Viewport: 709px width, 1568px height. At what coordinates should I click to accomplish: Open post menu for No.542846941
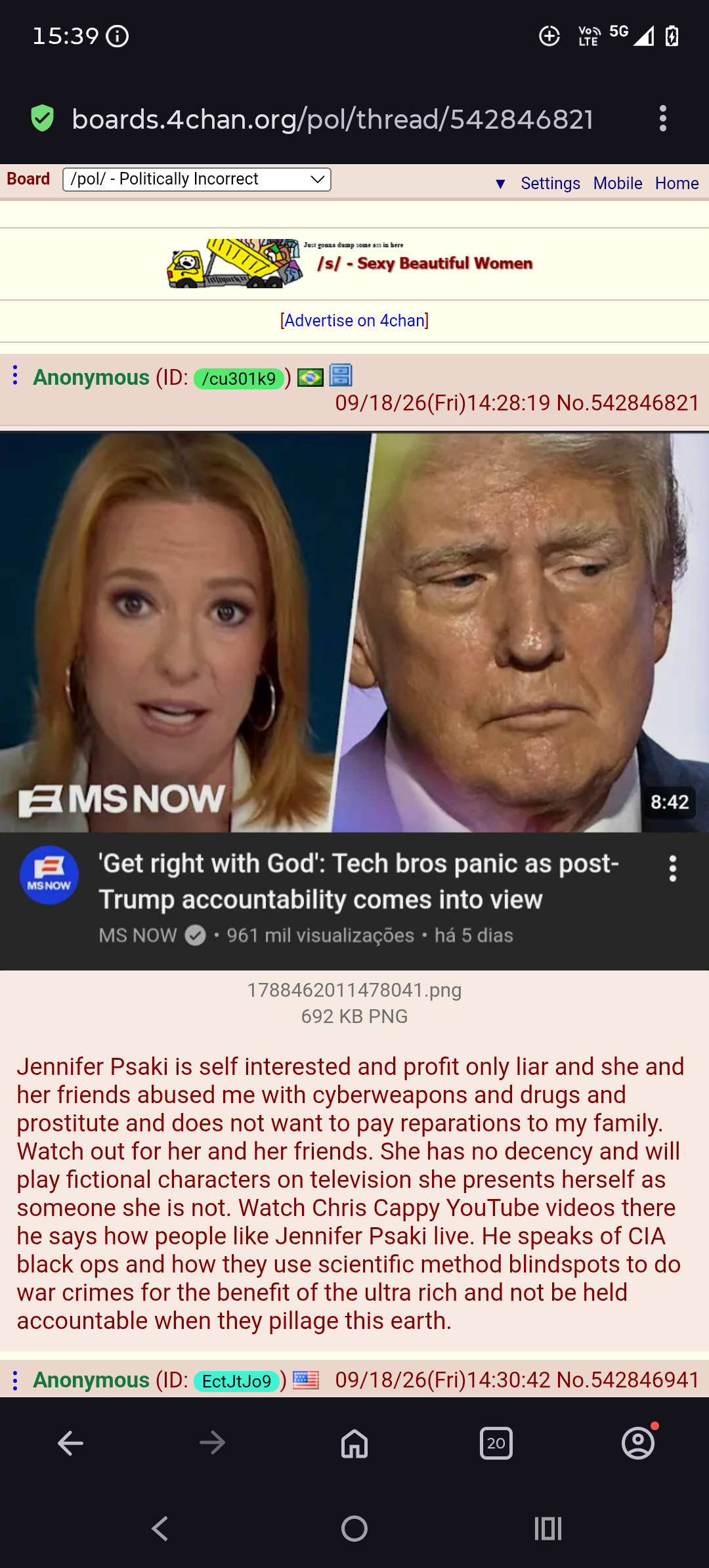pyautogui.click(x=15, y=1380)
